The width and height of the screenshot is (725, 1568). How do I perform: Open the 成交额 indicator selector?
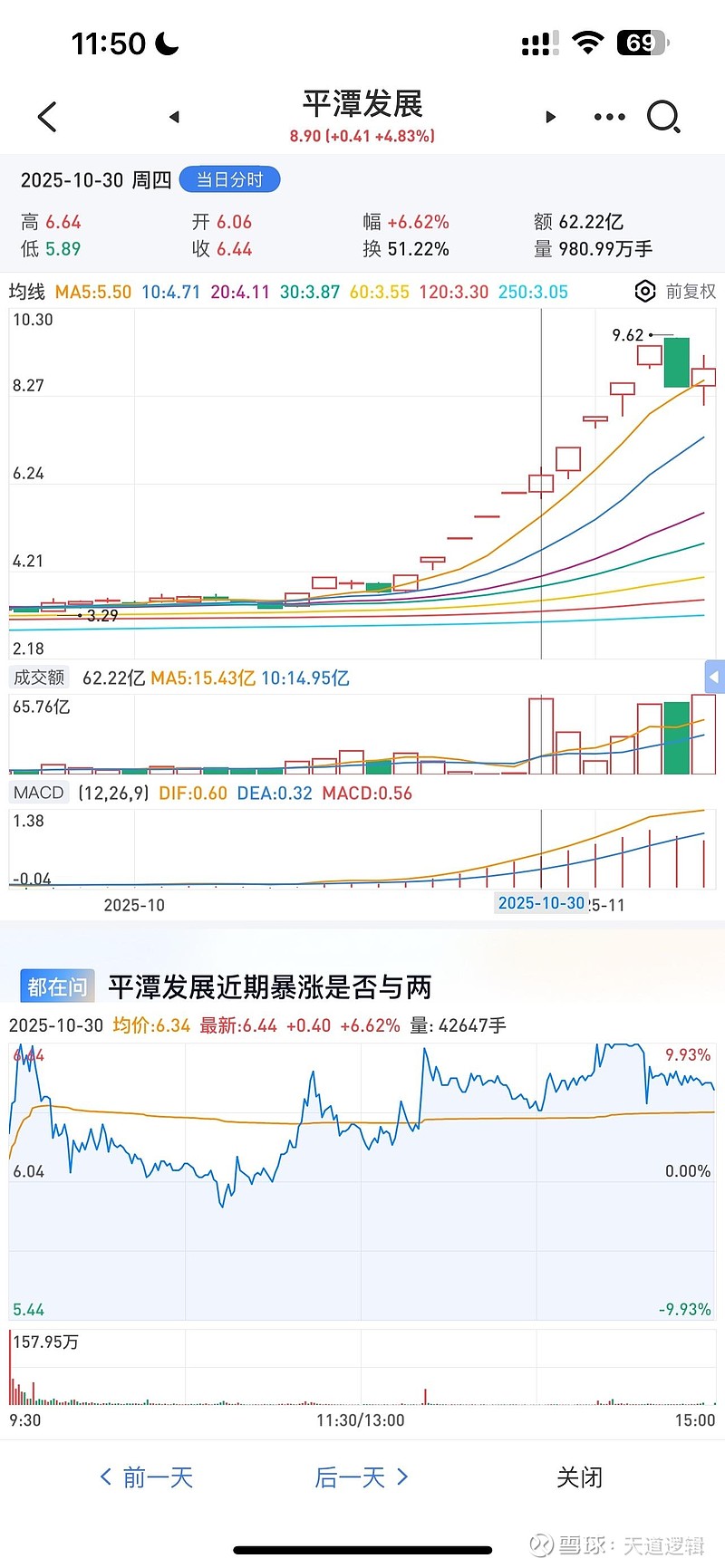click(x=39, y=678)
